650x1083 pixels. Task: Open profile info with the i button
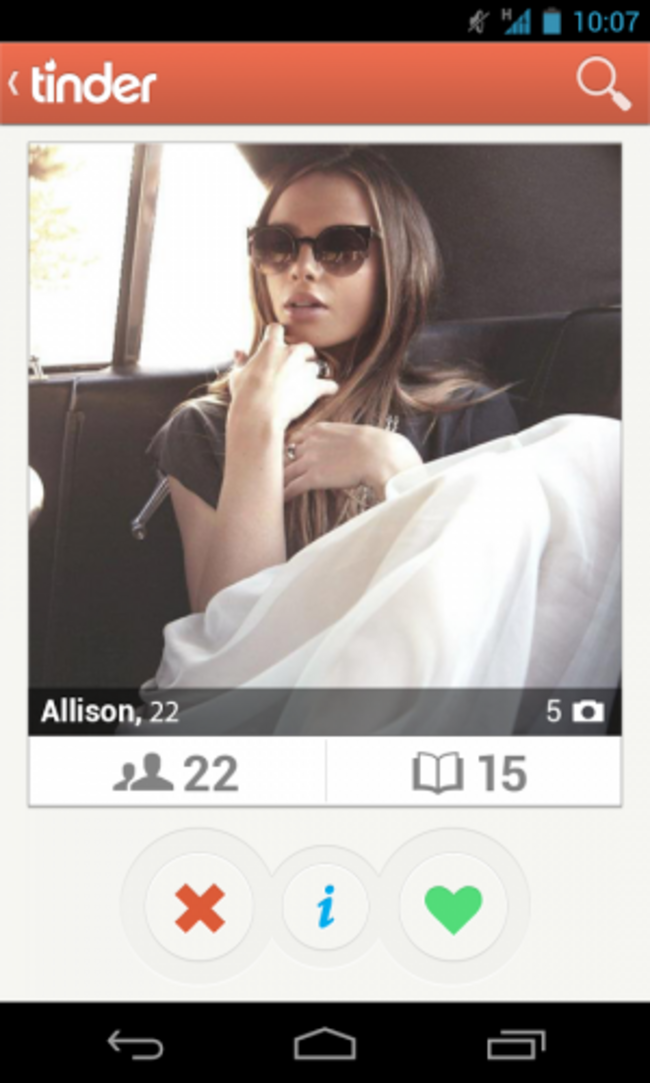pos(325,909)
